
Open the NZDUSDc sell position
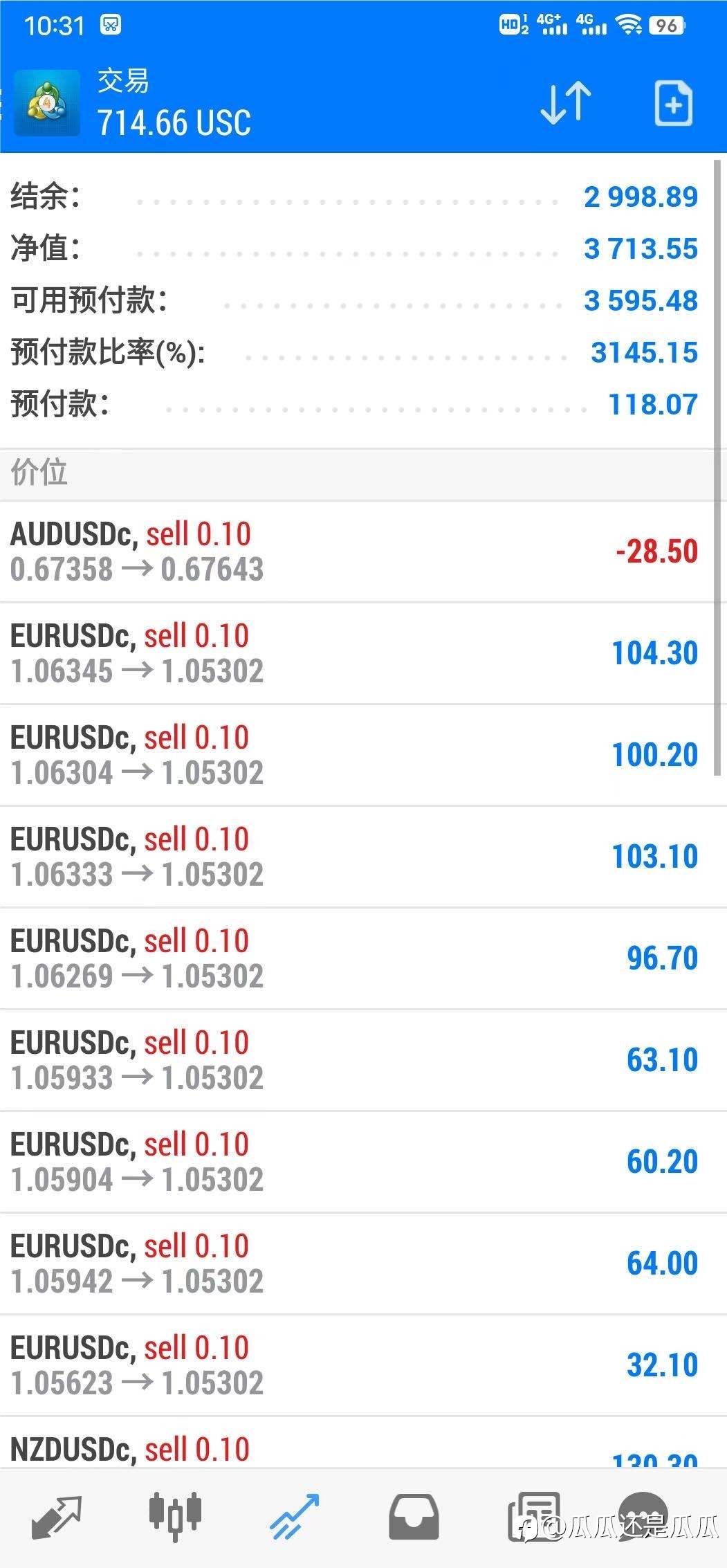tap(354, 1449)
